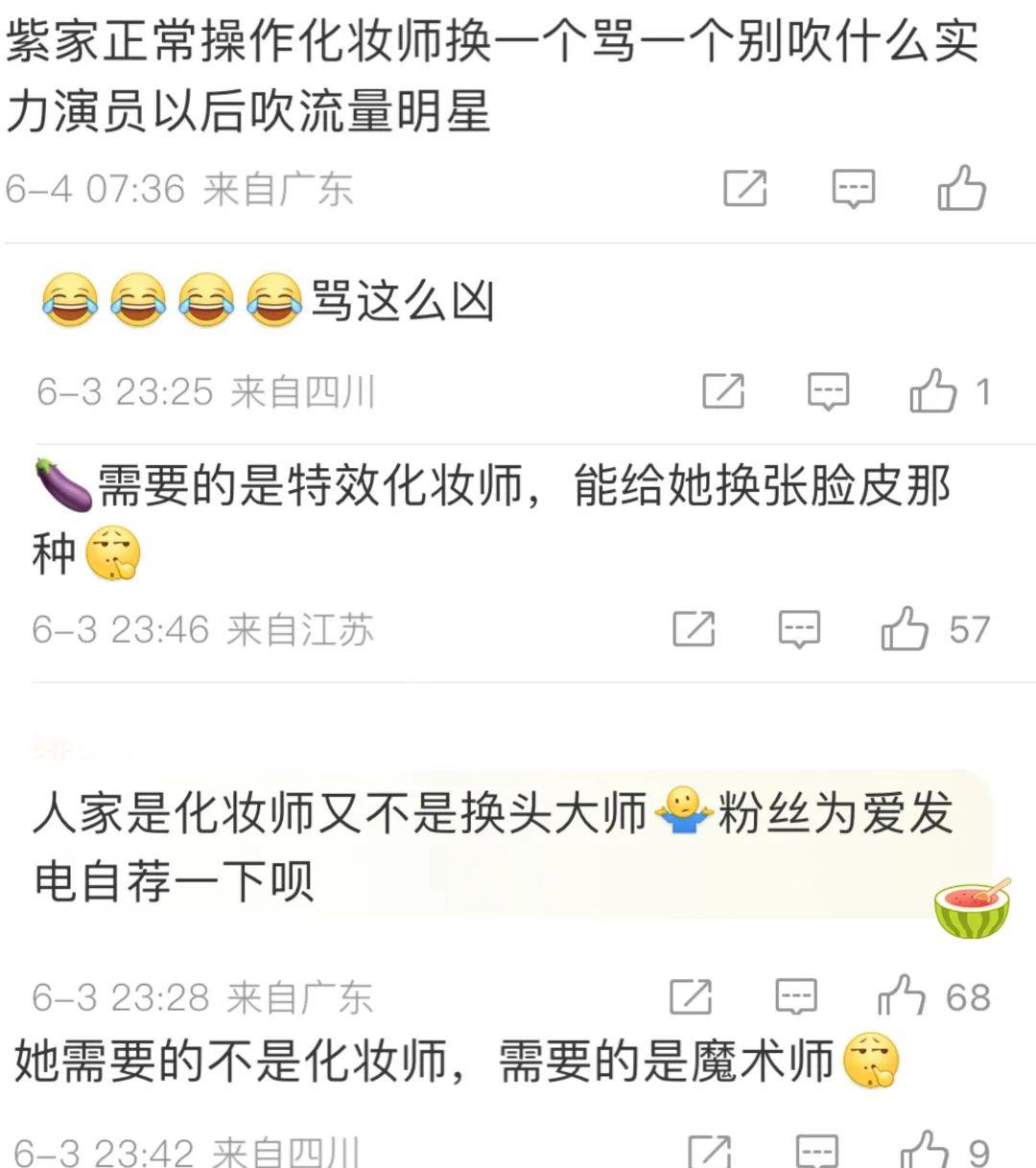
Task: Click the repost icon near the 68-likes comment
Action: 693,995
